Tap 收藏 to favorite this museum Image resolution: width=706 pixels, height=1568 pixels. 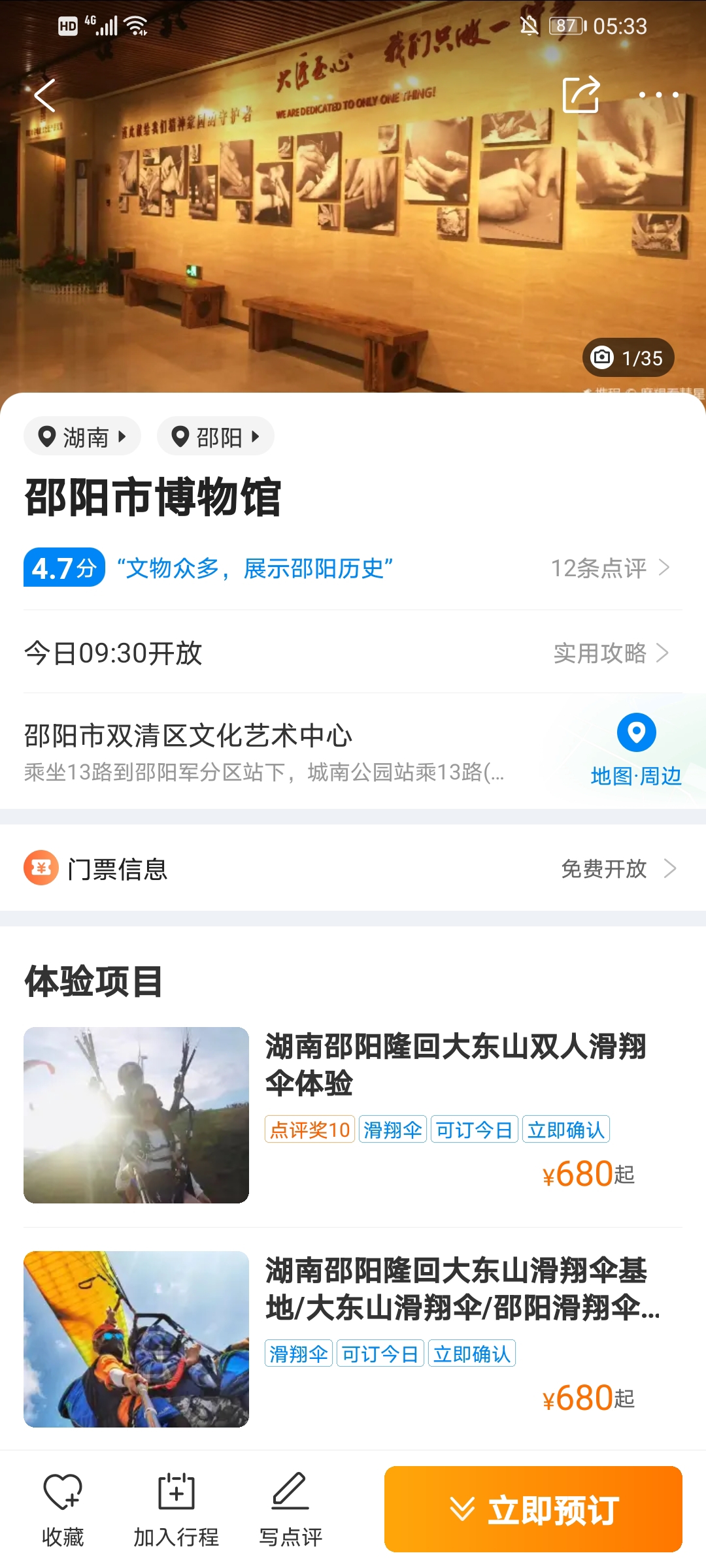pos(63,1509)
